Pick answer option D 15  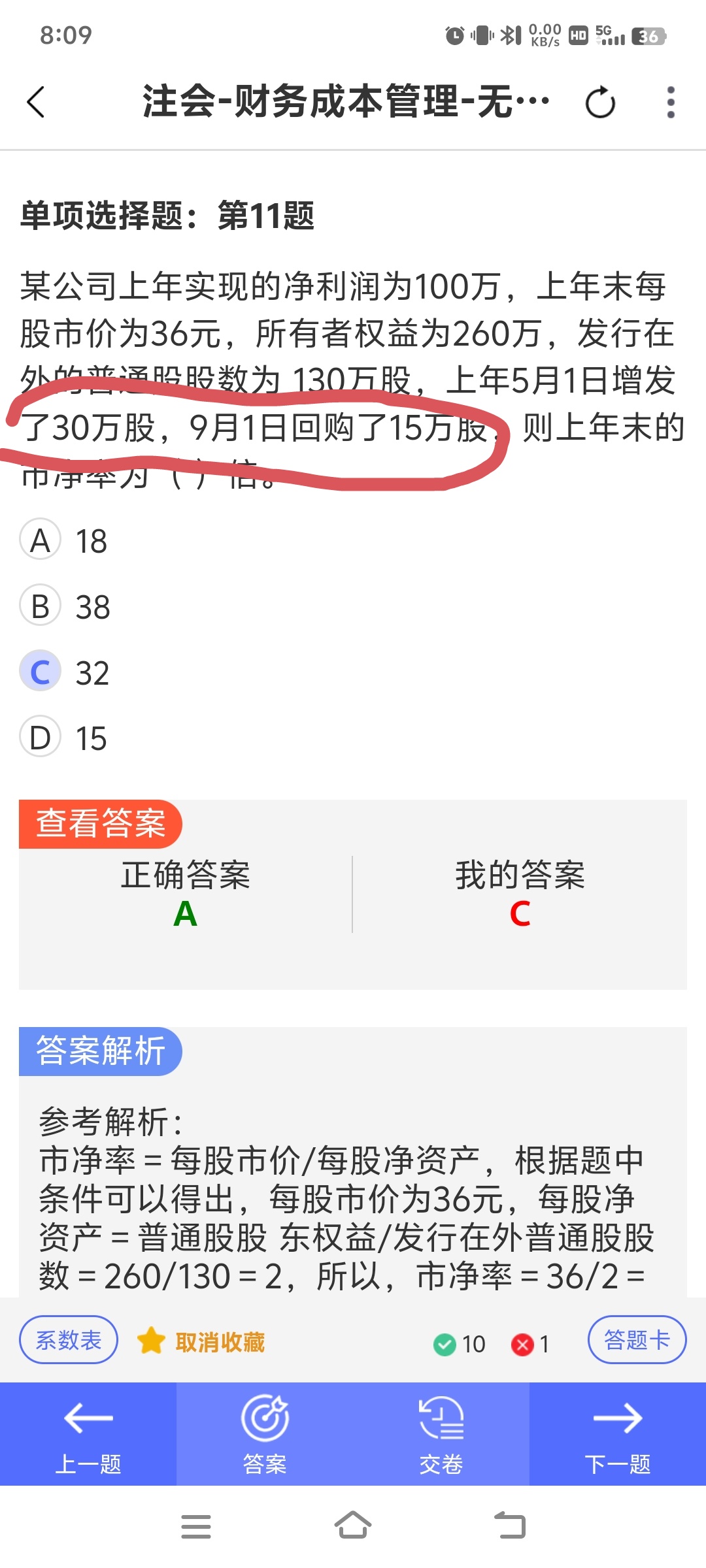63,738
